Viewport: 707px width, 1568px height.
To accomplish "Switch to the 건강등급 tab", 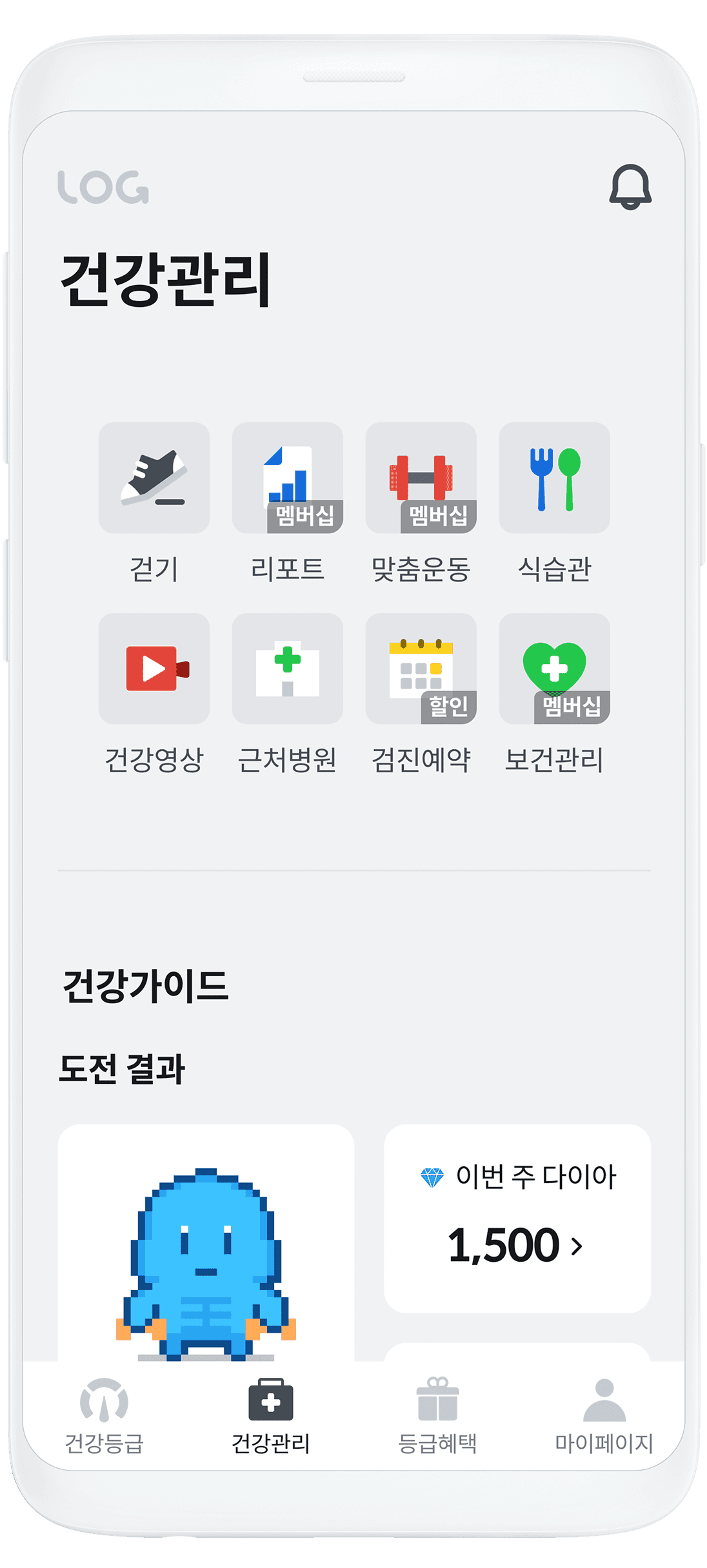I will click(x=105, y=1416).
